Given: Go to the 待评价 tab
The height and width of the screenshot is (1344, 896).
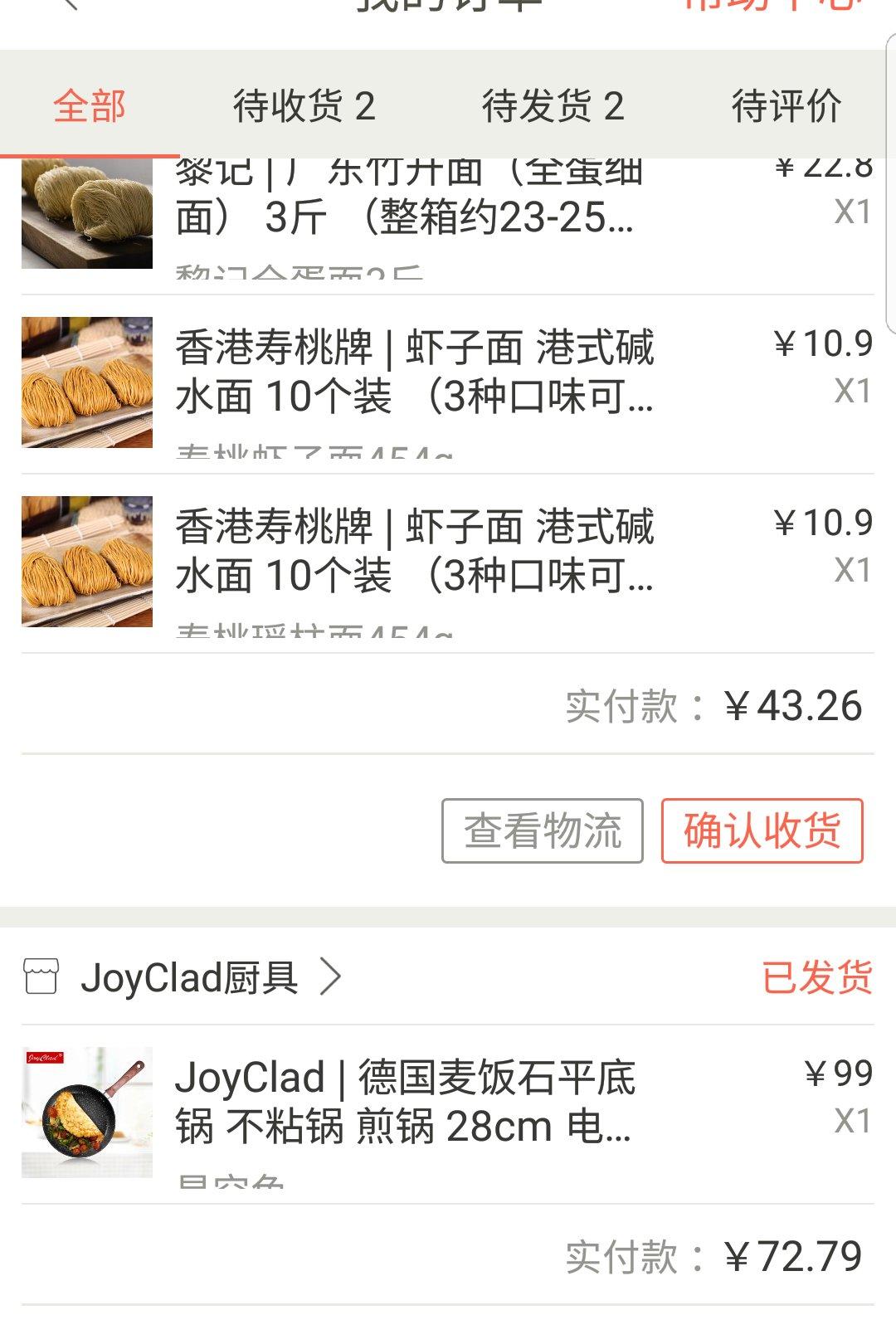Looking at the screenshot, I should [785, 106].
